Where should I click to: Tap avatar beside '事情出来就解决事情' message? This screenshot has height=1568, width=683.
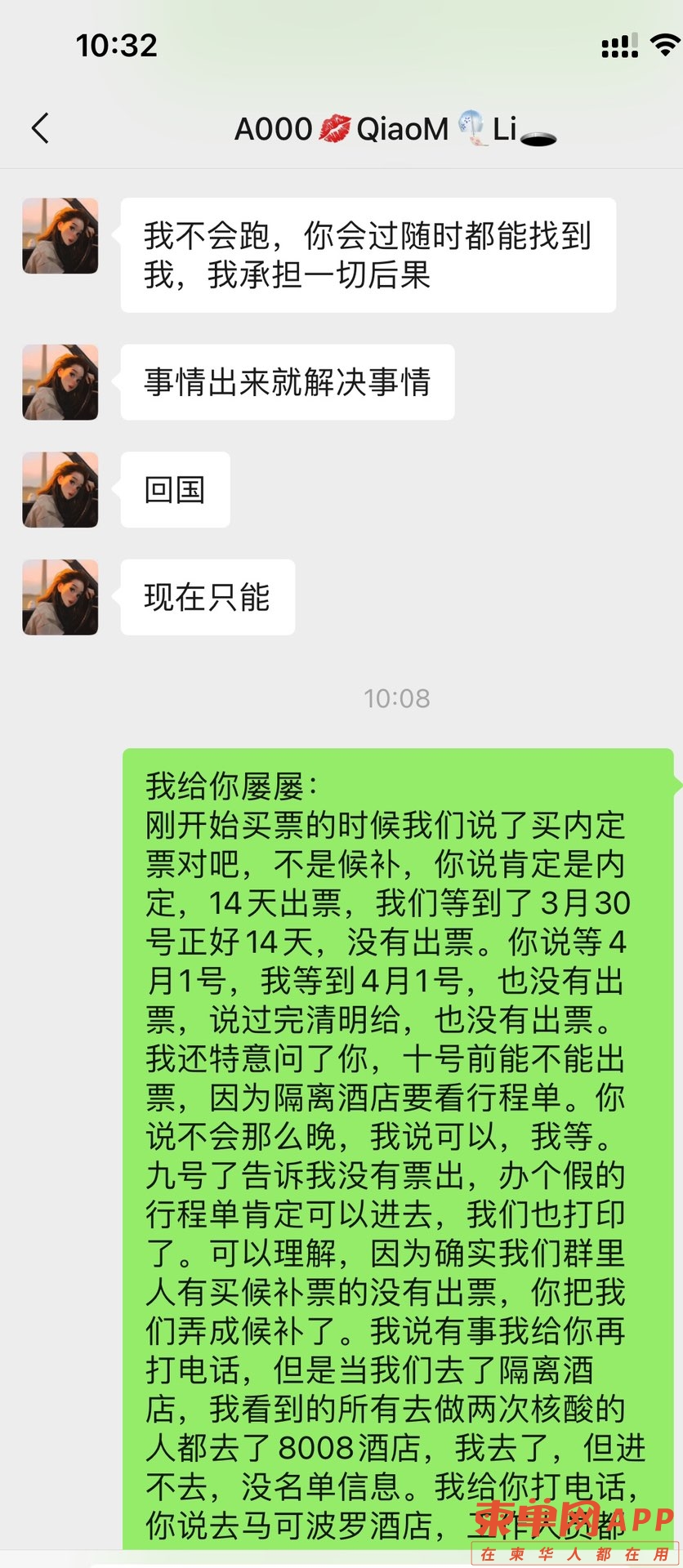point(60,382)
